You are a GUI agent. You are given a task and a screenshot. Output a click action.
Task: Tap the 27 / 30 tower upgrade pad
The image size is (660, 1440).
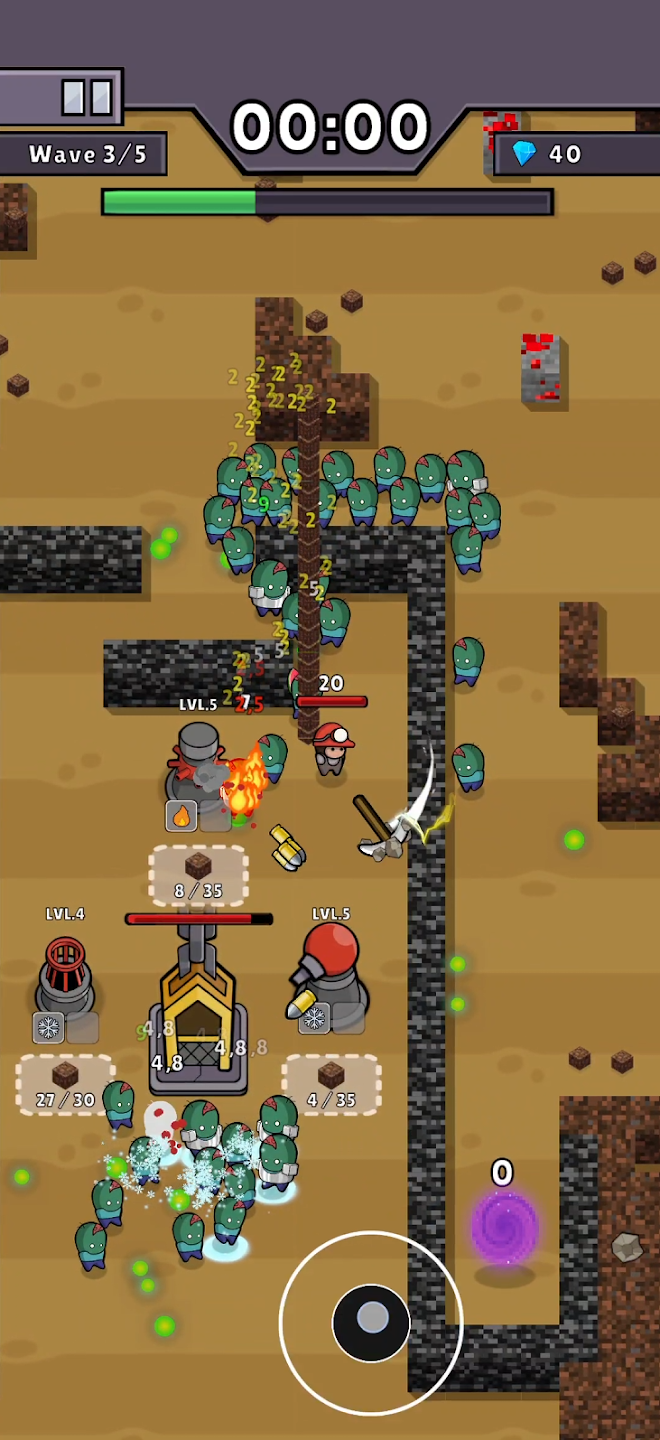click(64, 1085)
